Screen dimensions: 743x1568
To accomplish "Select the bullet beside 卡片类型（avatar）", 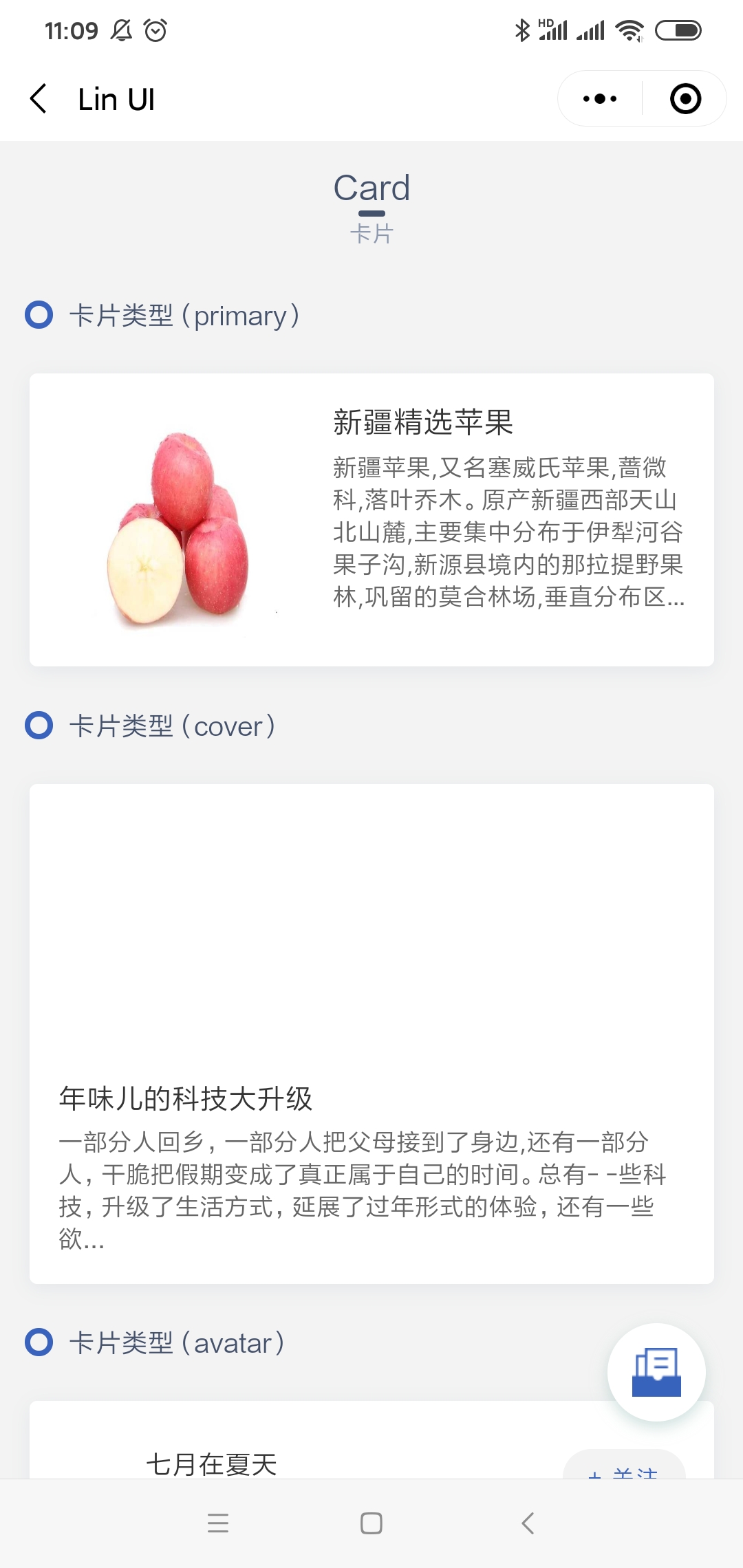I will coord(39,1342).
